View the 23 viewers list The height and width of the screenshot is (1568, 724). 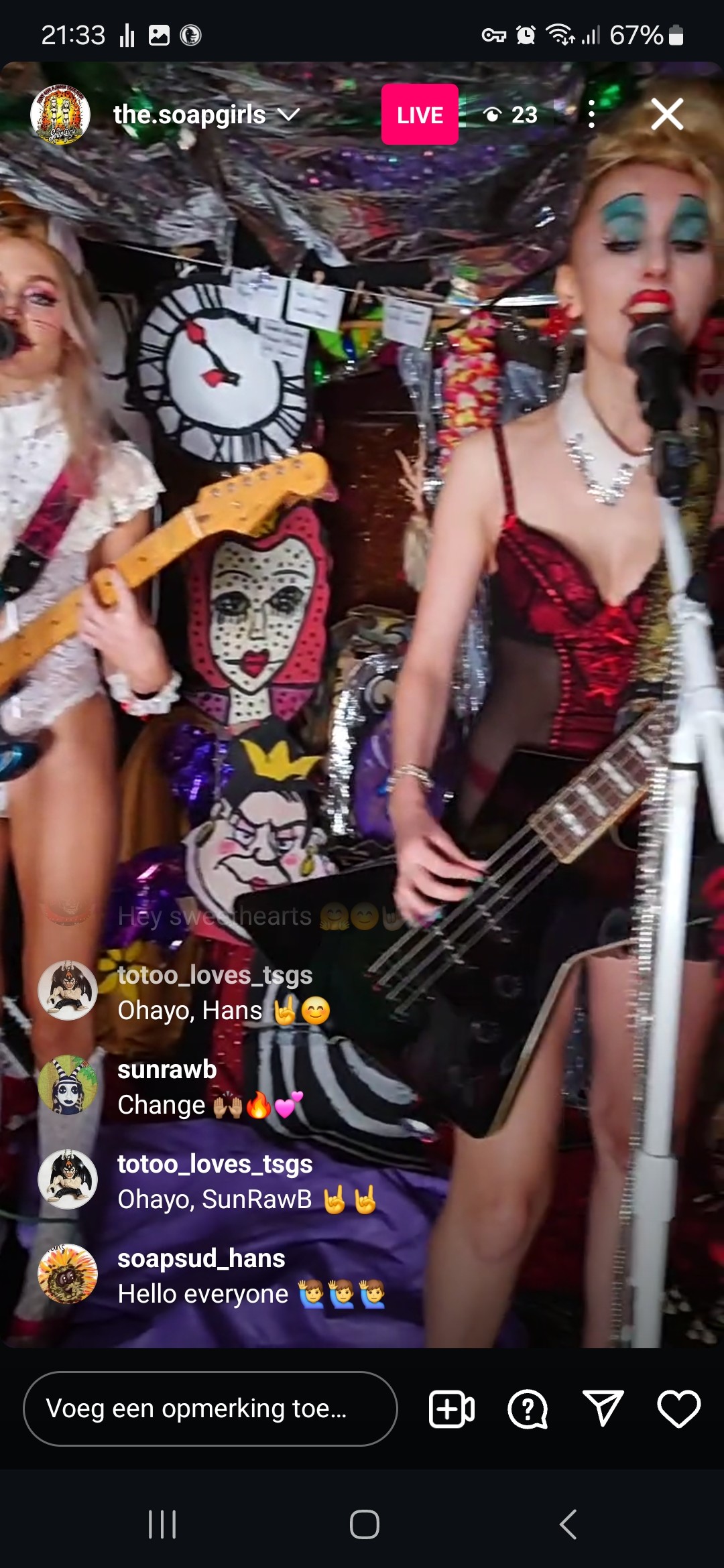click(x=511, y=115)
